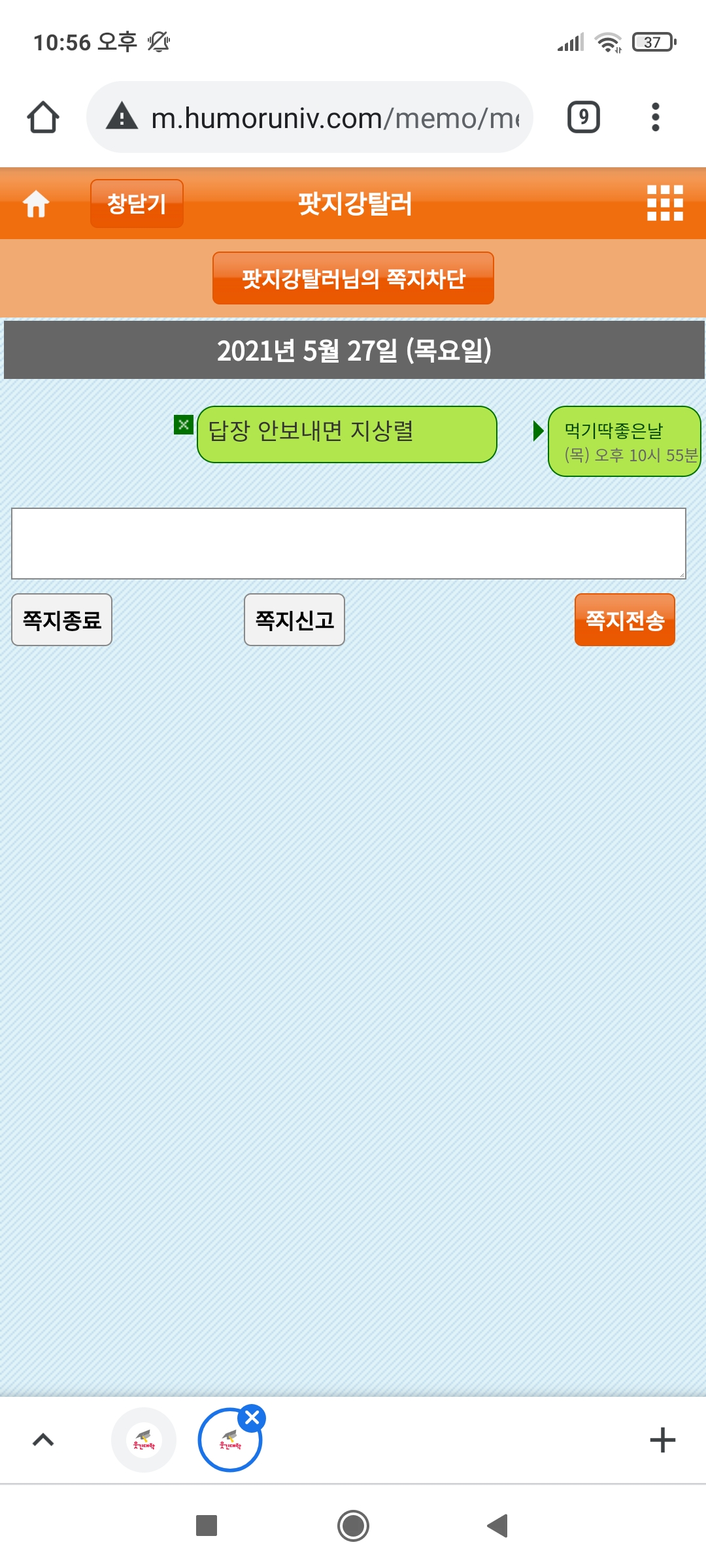Screen dimensions: 706x1568
Task: Send the message with 쪽지전송
Action: tap(625, 620)
